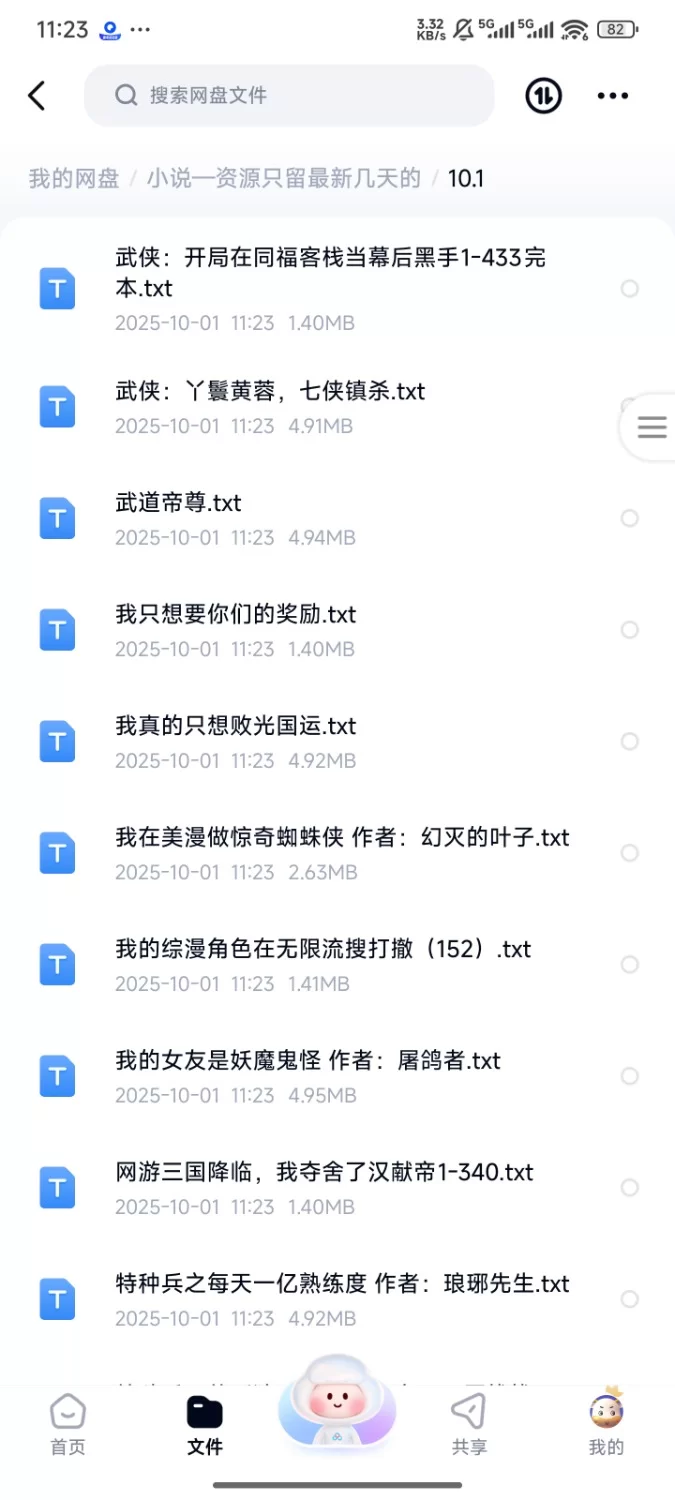Open 我只想要你们的奖励.txt
Viewport: 675px width, 1500px height.
[236, 614]
